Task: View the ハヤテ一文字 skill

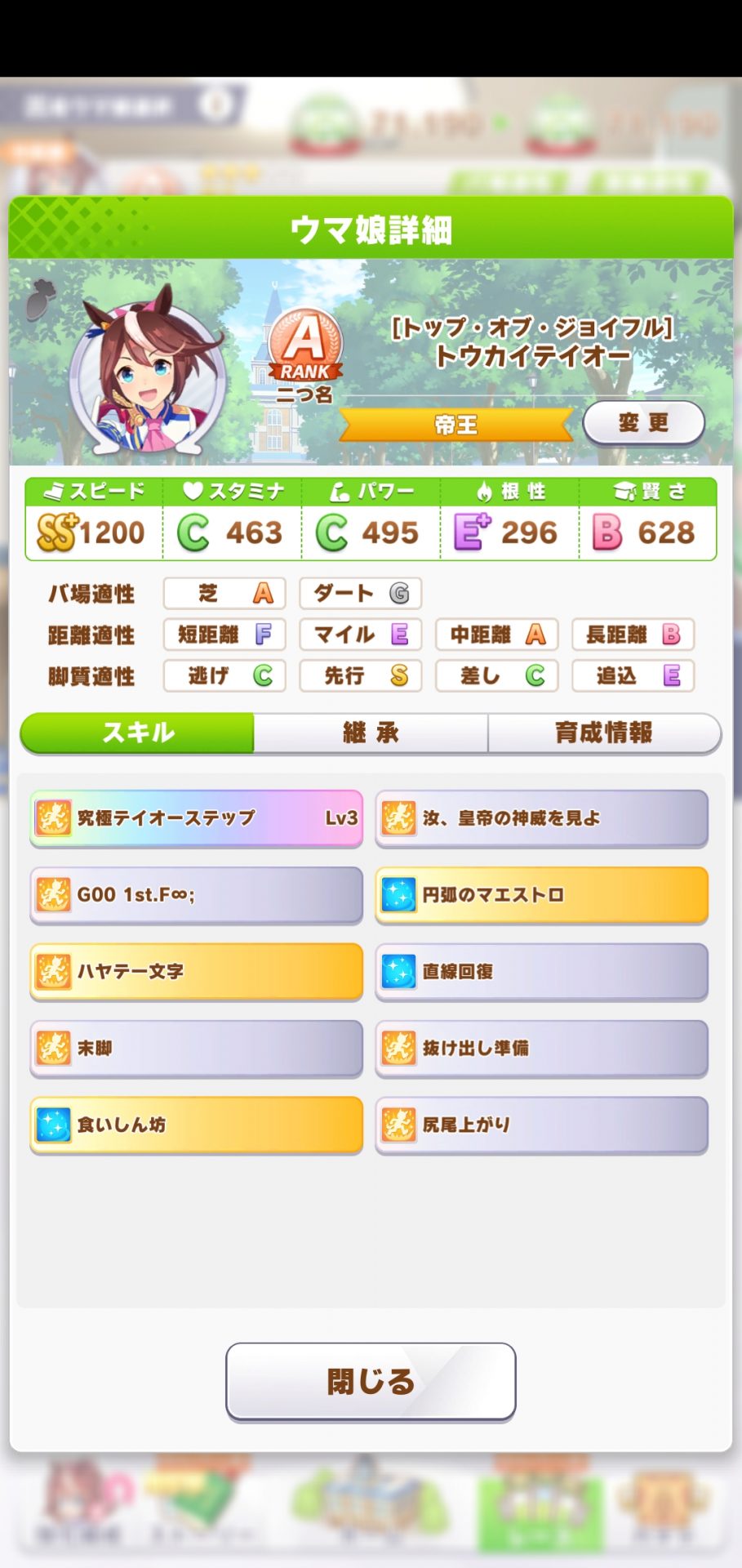Action: coord(196,971)
